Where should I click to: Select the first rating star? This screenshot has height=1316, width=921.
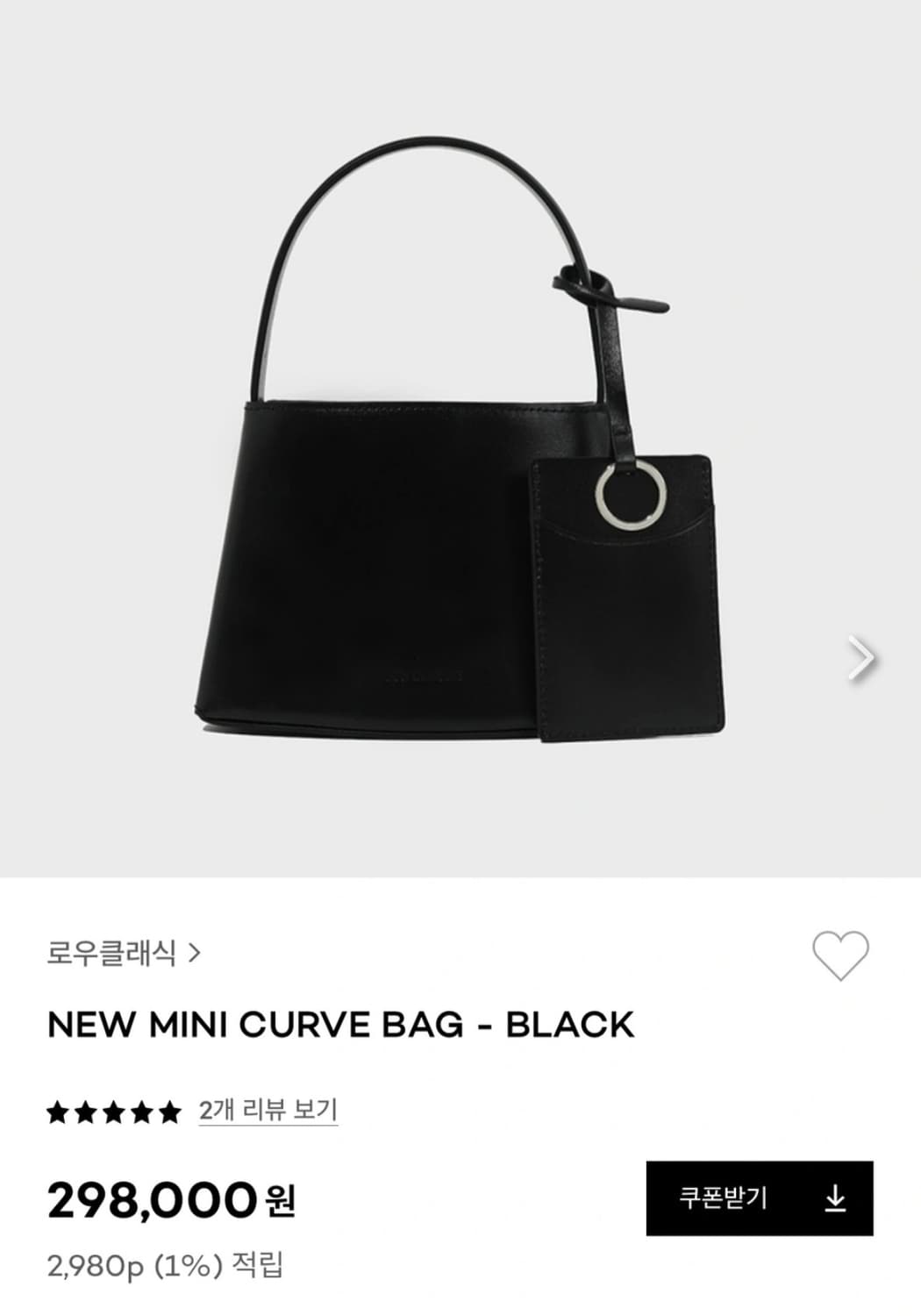[x=59, y=1109]
